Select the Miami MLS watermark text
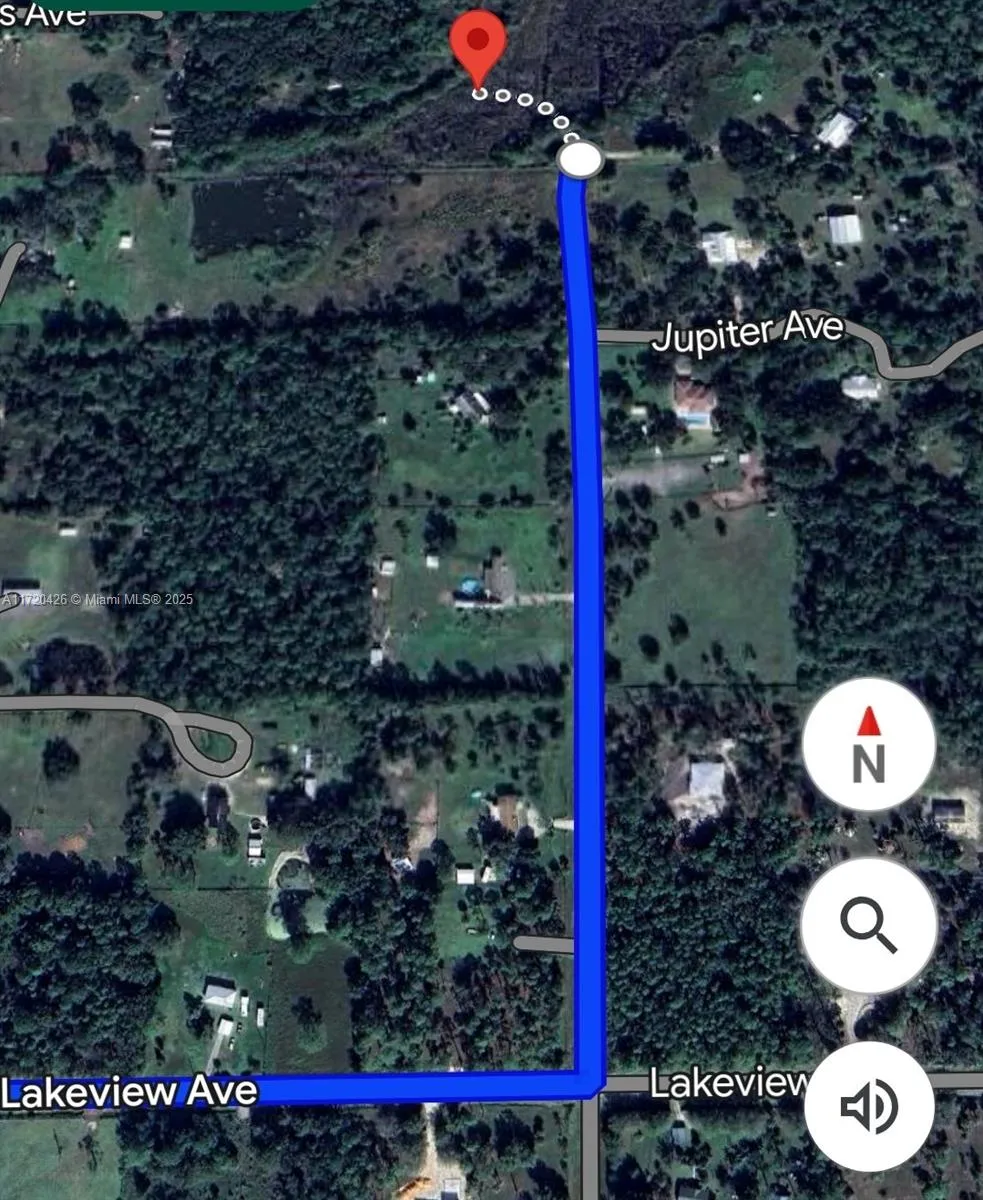This screenshot has height=1200, width=983. tap(97, 600)
